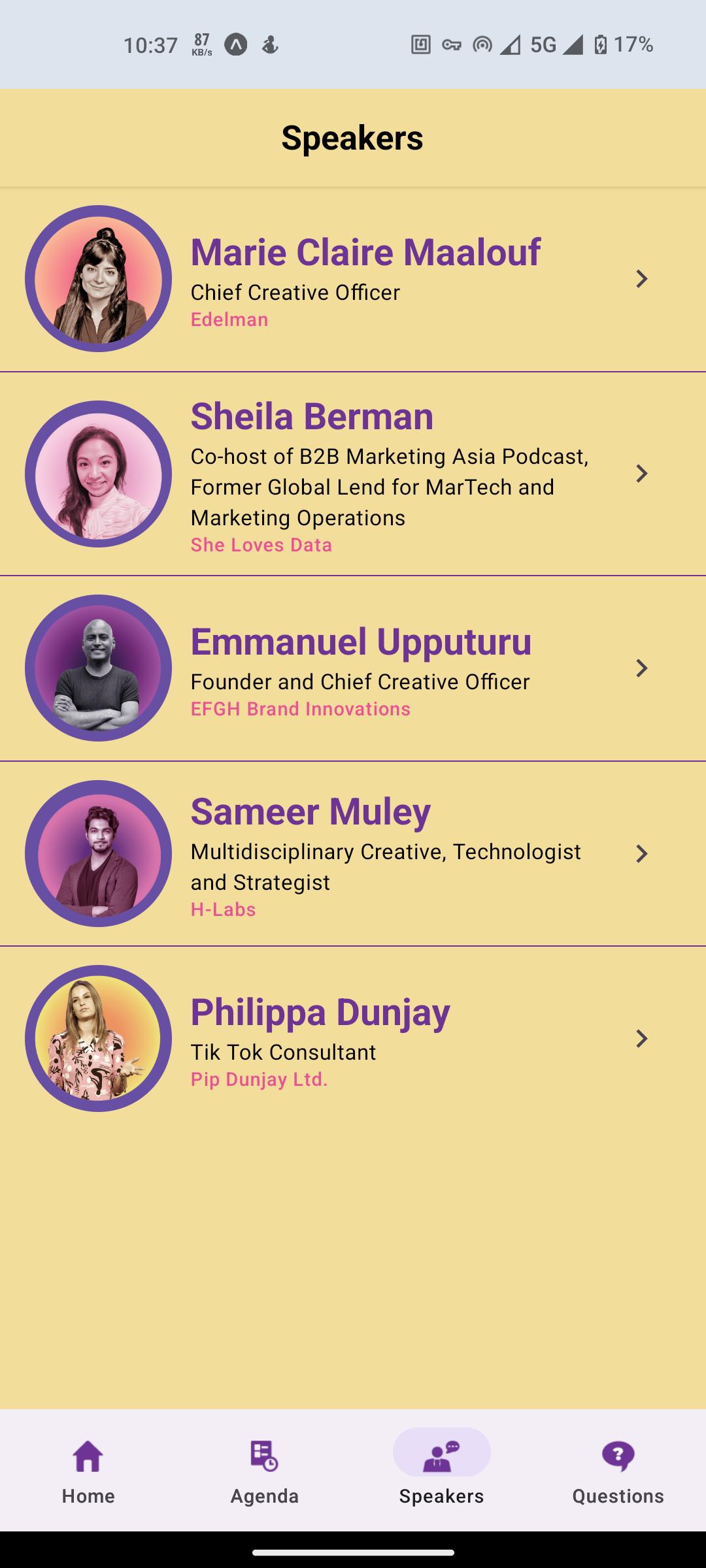Open Marie Claire Maalouf's speaker profile
Screen dimensions: 706x1568
pos(353,280)
